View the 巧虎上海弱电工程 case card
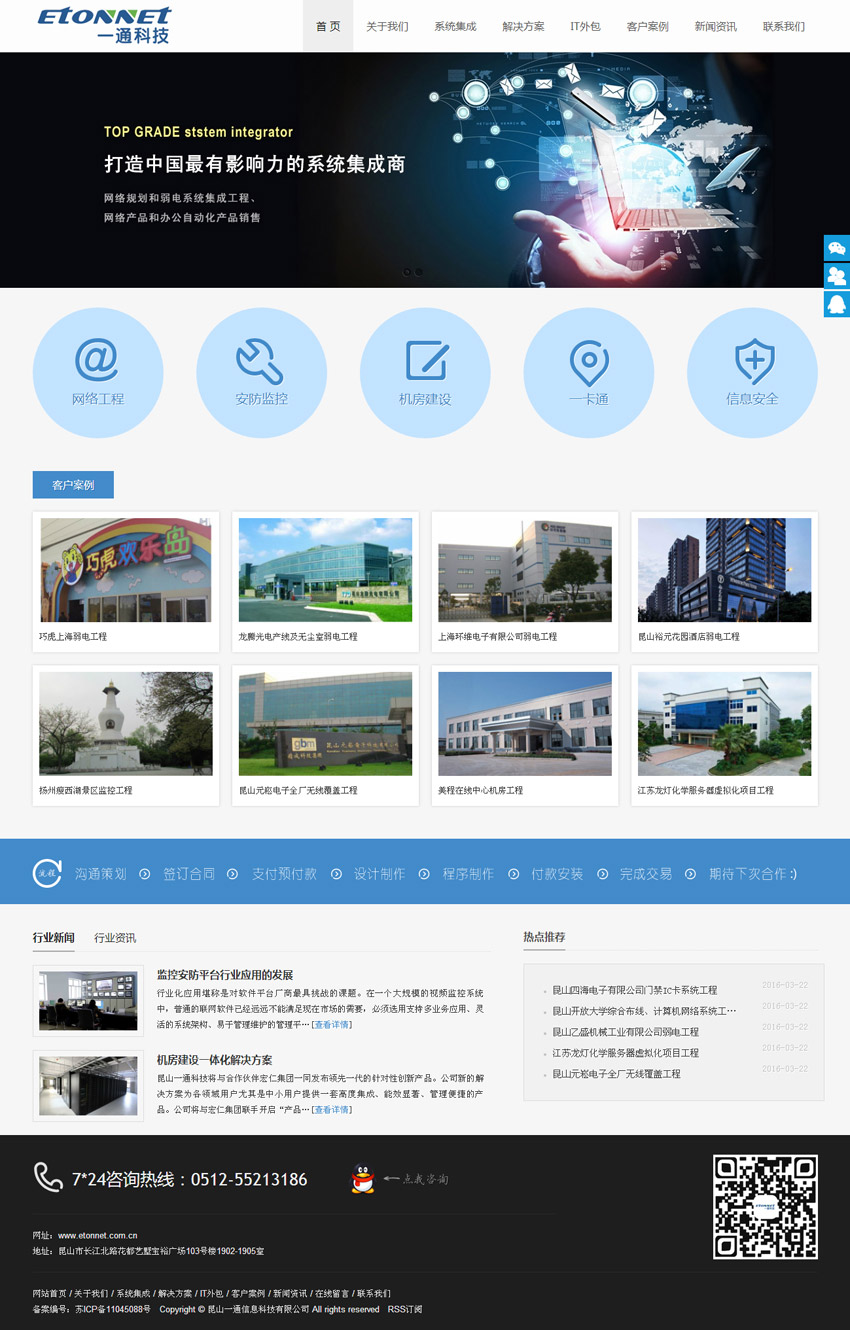 tap(126, 581)
